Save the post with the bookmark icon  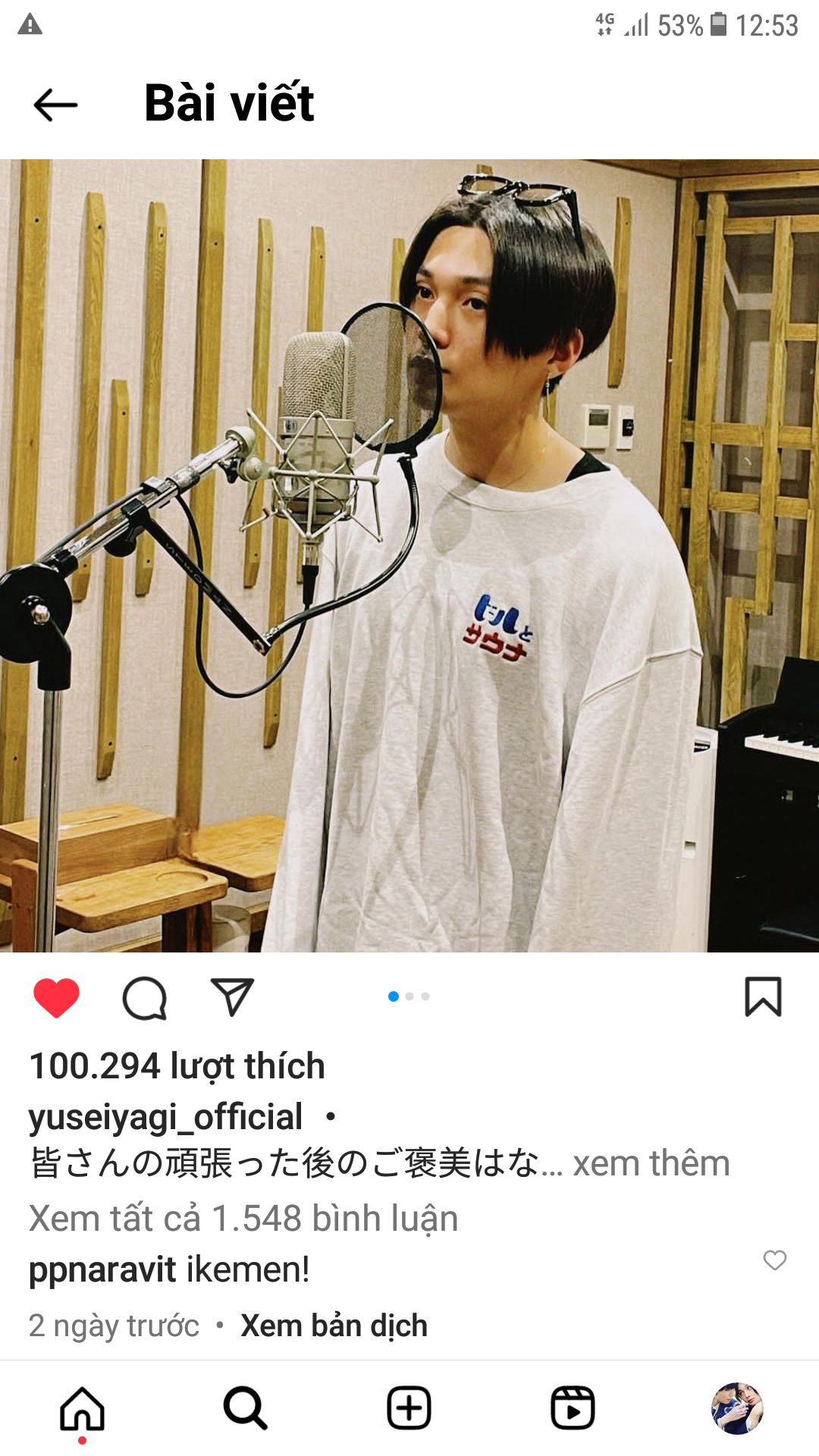763,996
